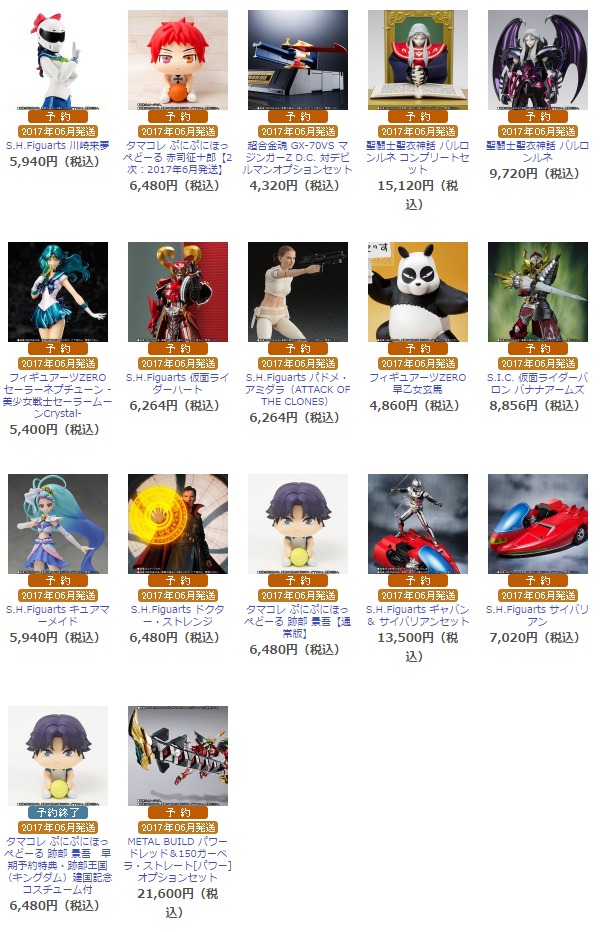Open S.H.Figuarts 川崎来夢 product
This screenshot has height=932, width=600.
click(x=57, y=145)
